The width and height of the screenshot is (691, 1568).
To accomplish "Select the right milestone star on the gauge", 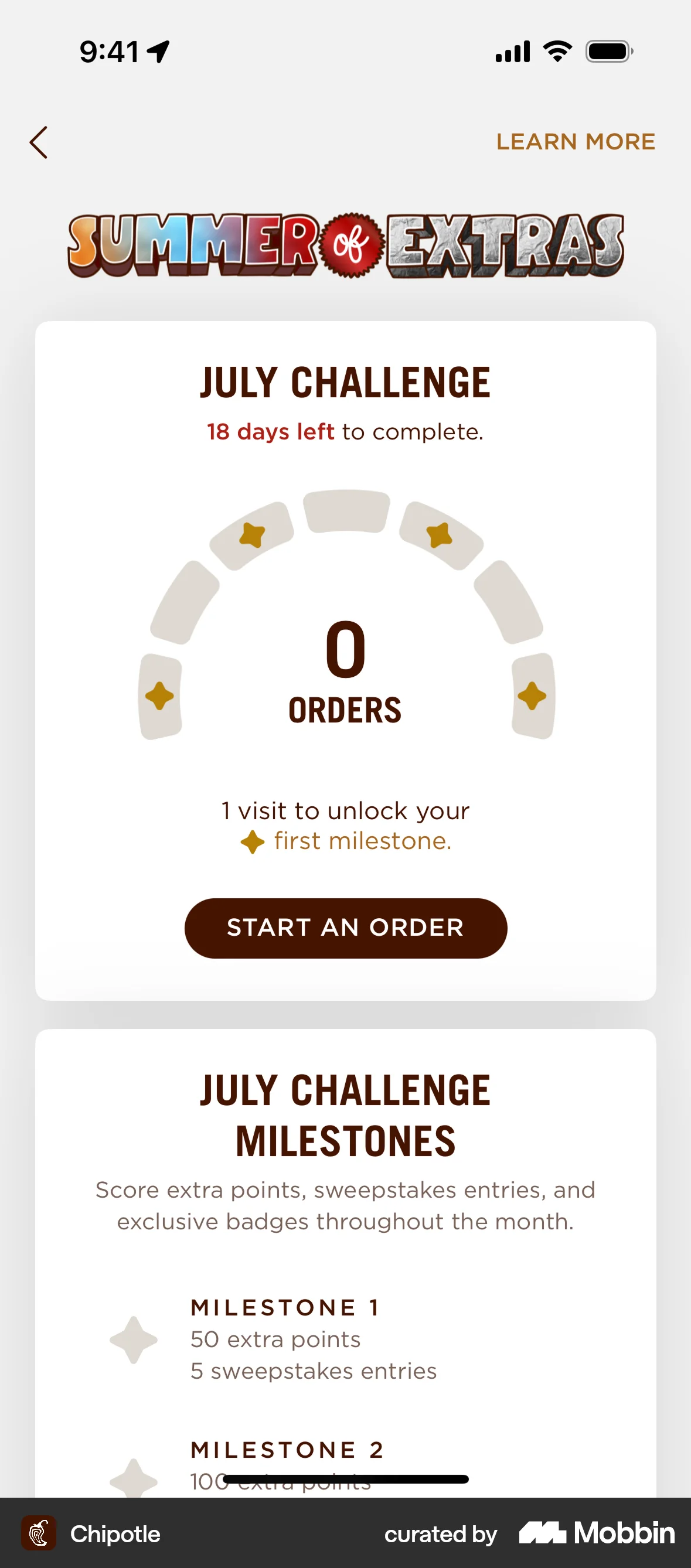I will click(x=532, y=696).
